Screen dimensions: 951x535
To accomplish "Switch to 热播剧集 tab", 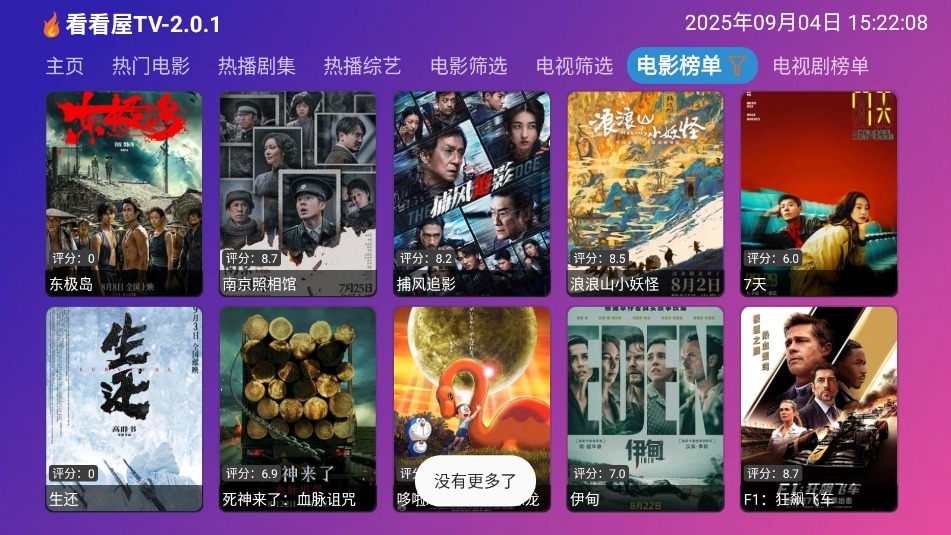I will [x=257, y=66].
